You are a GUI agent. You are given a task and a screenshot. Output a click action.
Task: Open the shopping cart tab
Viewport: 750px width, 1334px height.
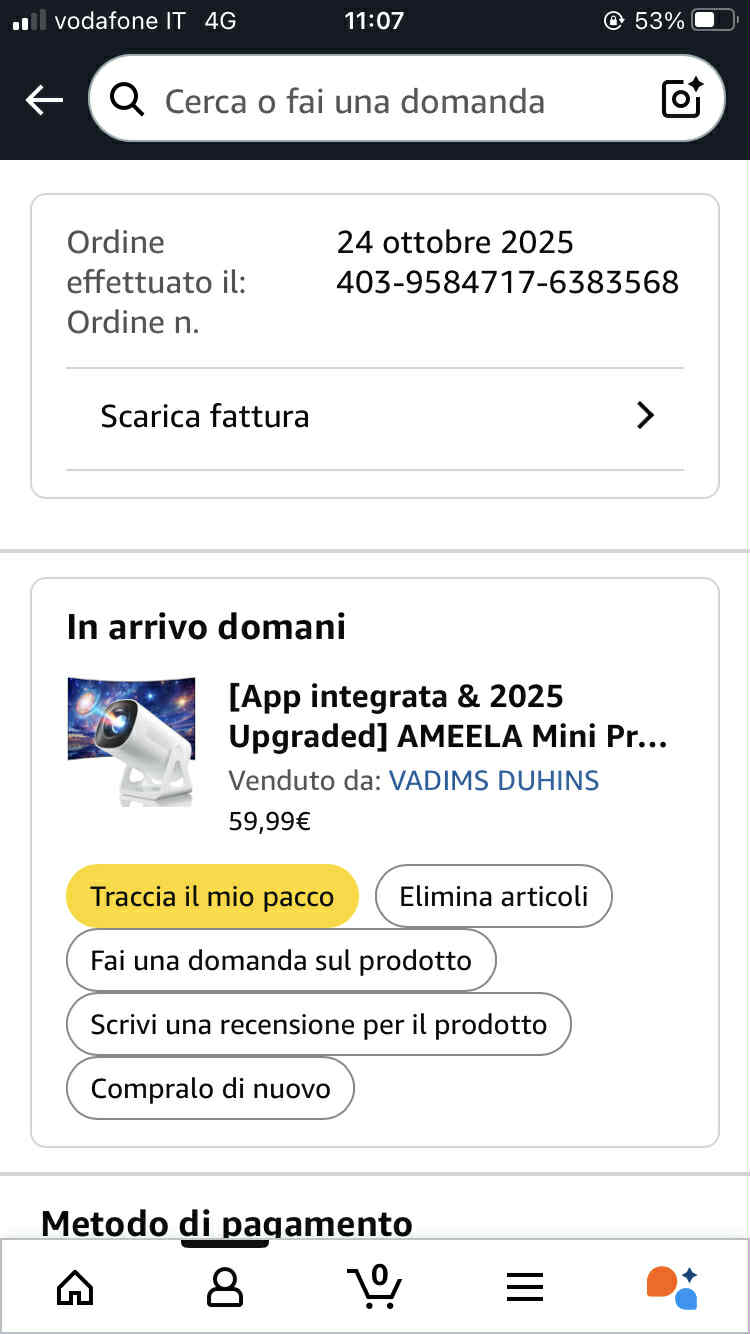pyautogui.click(x=375, y=1287)
